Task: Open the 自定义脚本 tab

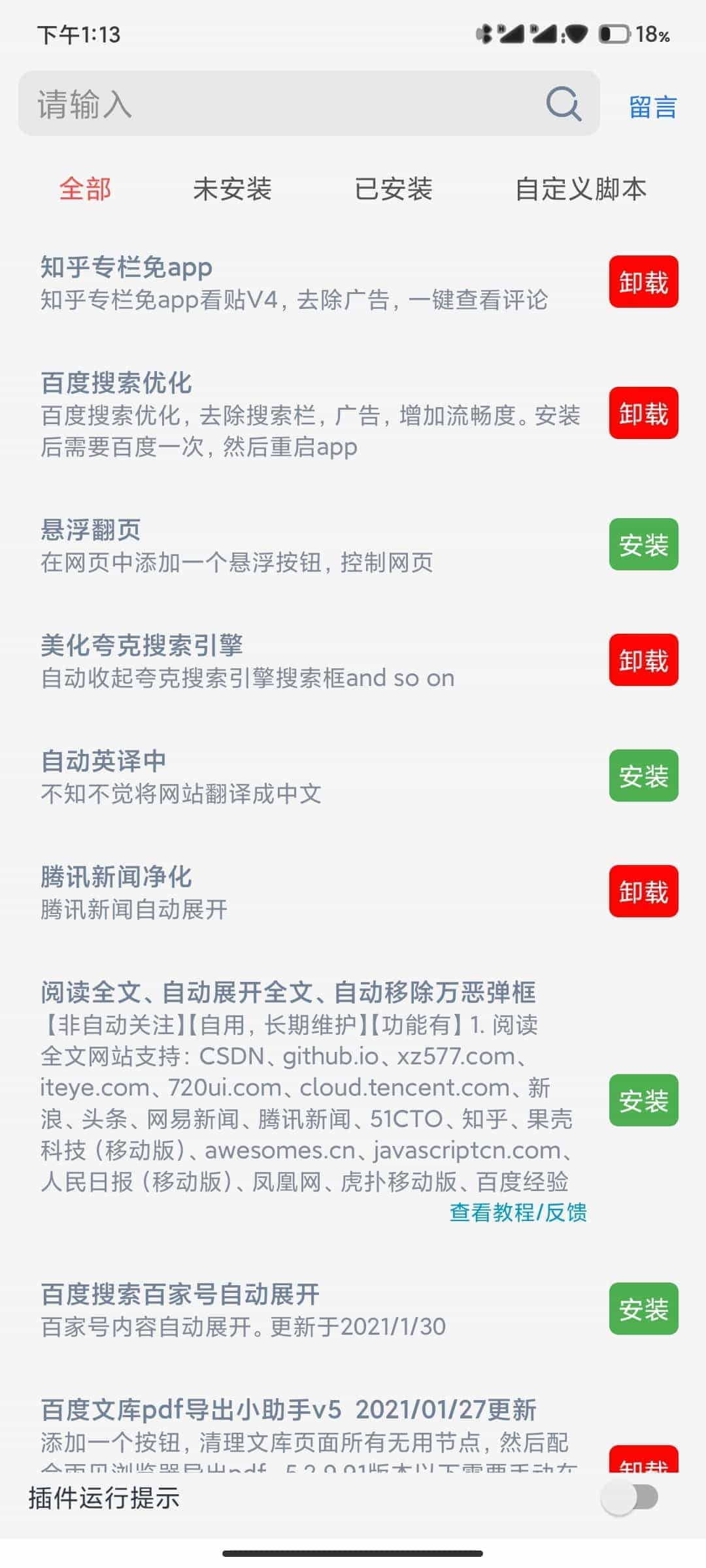Action: 581,190
